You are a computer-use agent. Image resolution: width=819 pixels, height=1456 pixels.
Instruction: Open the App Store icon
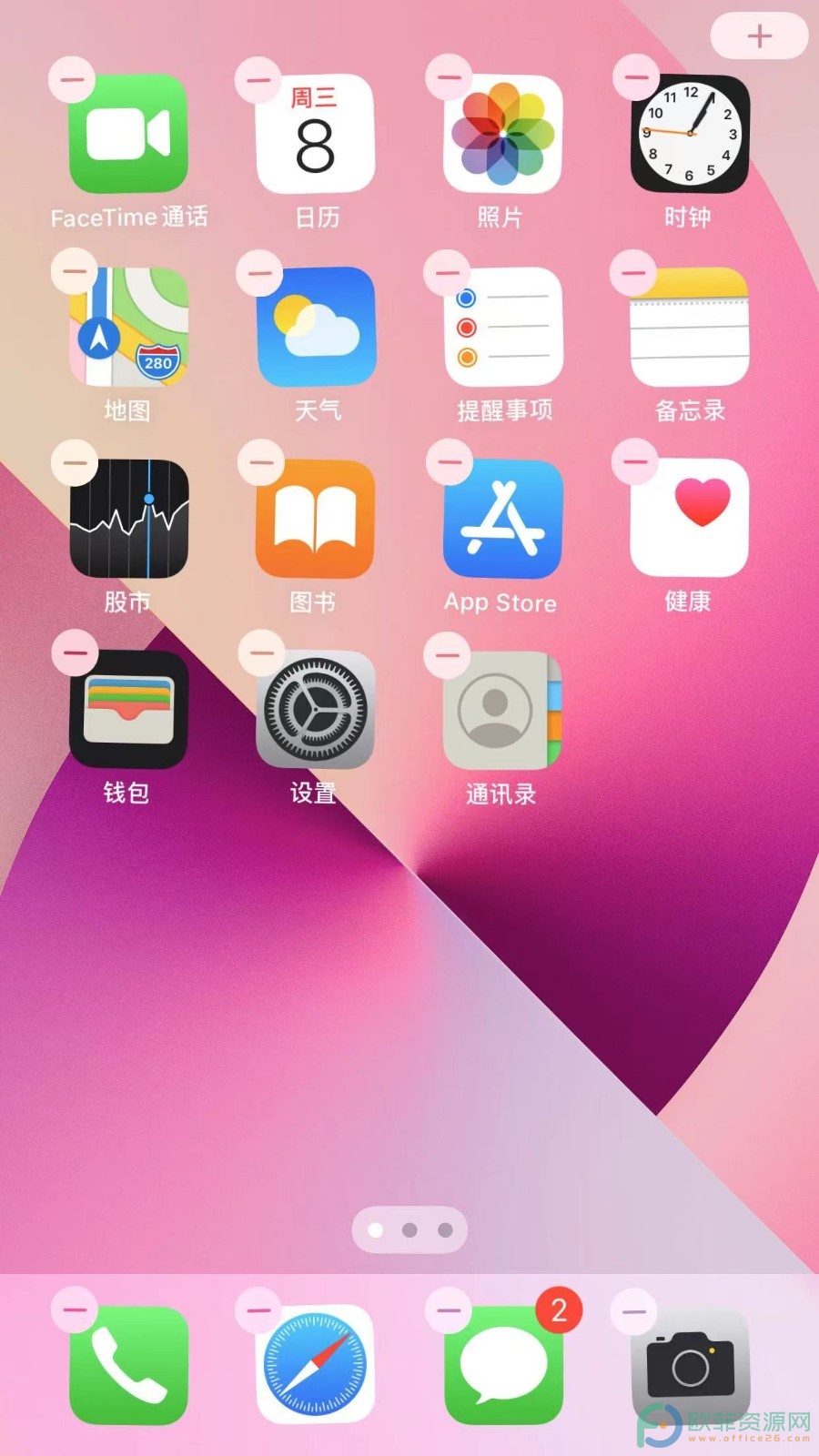502,519
